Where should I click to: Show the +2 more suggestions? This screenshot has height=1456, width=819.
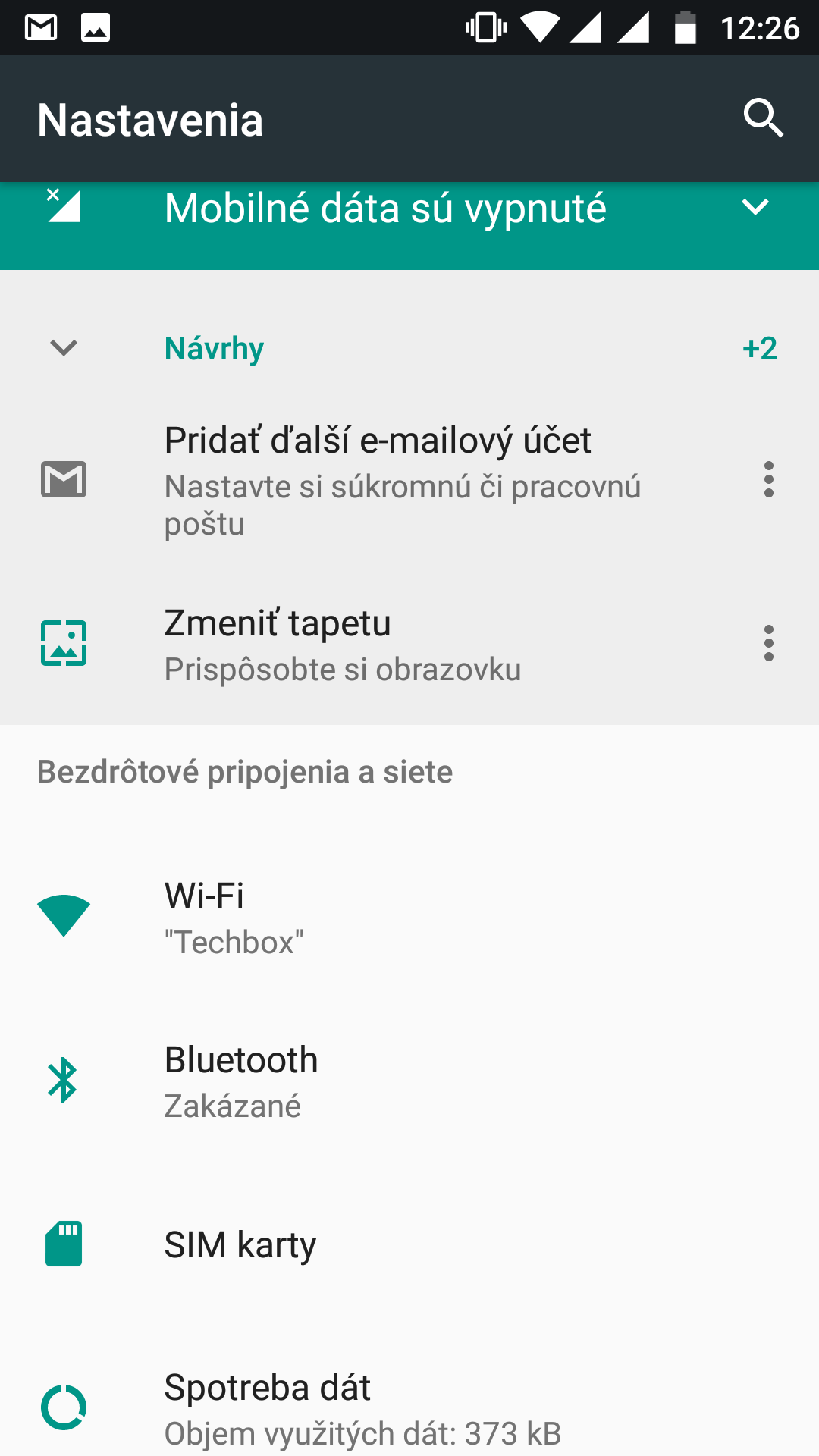click(760, 349)
